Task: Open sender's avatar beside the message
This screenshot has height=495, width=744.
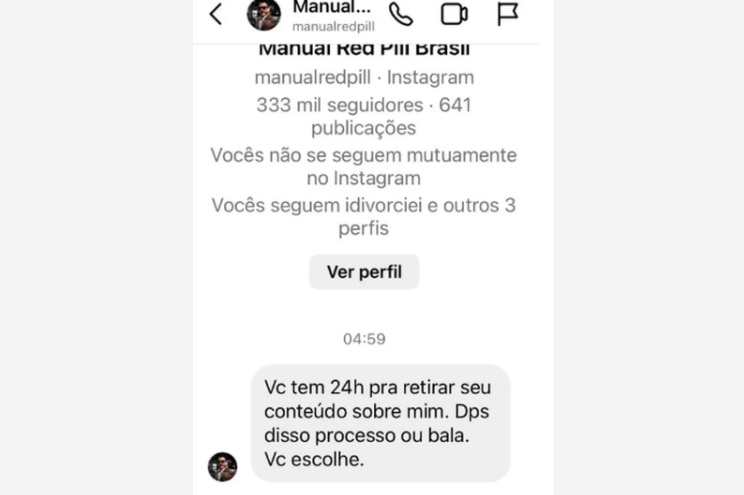Action: [x=222, y=466]
